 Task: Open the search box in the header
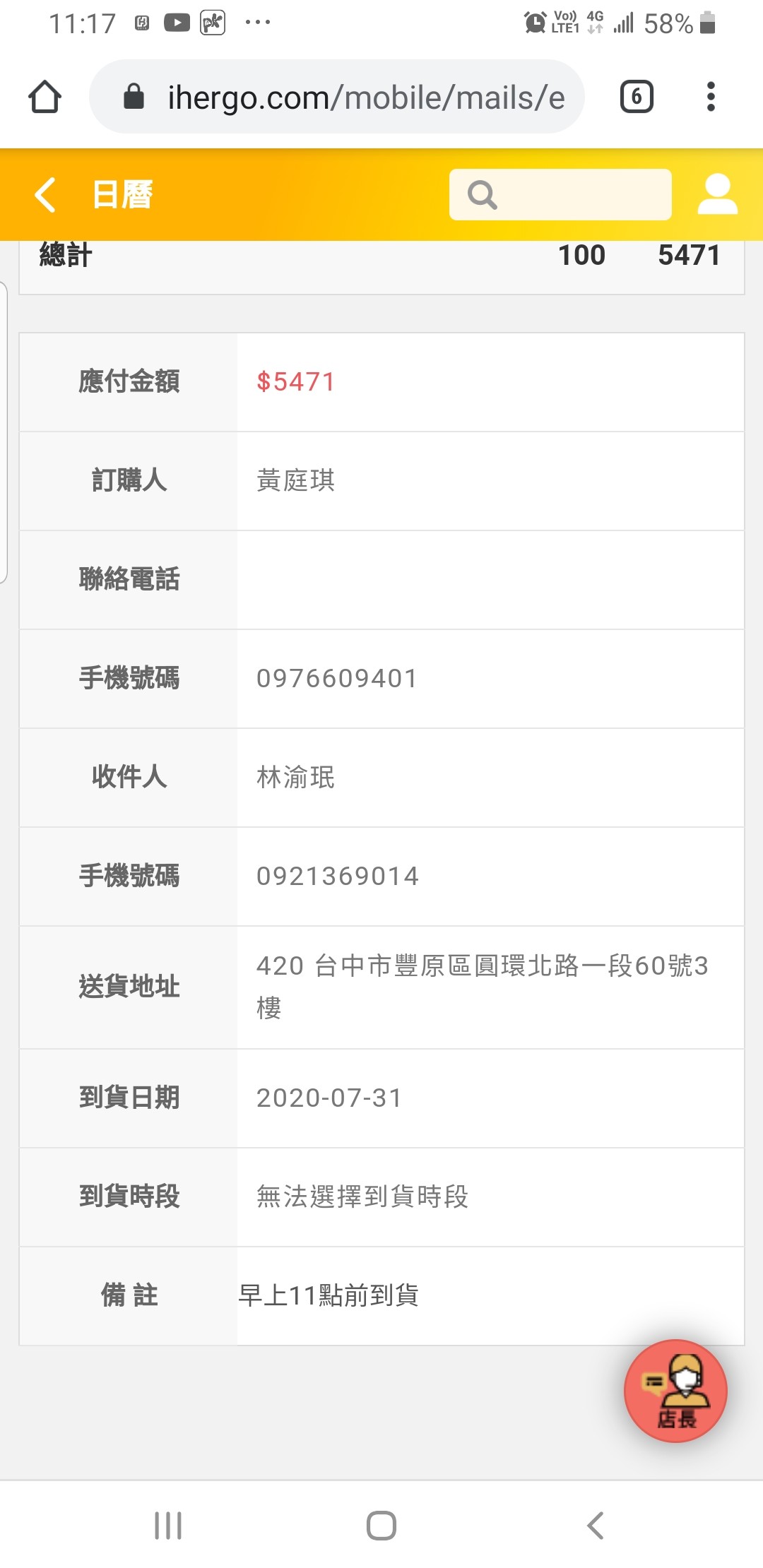point(560,194)
